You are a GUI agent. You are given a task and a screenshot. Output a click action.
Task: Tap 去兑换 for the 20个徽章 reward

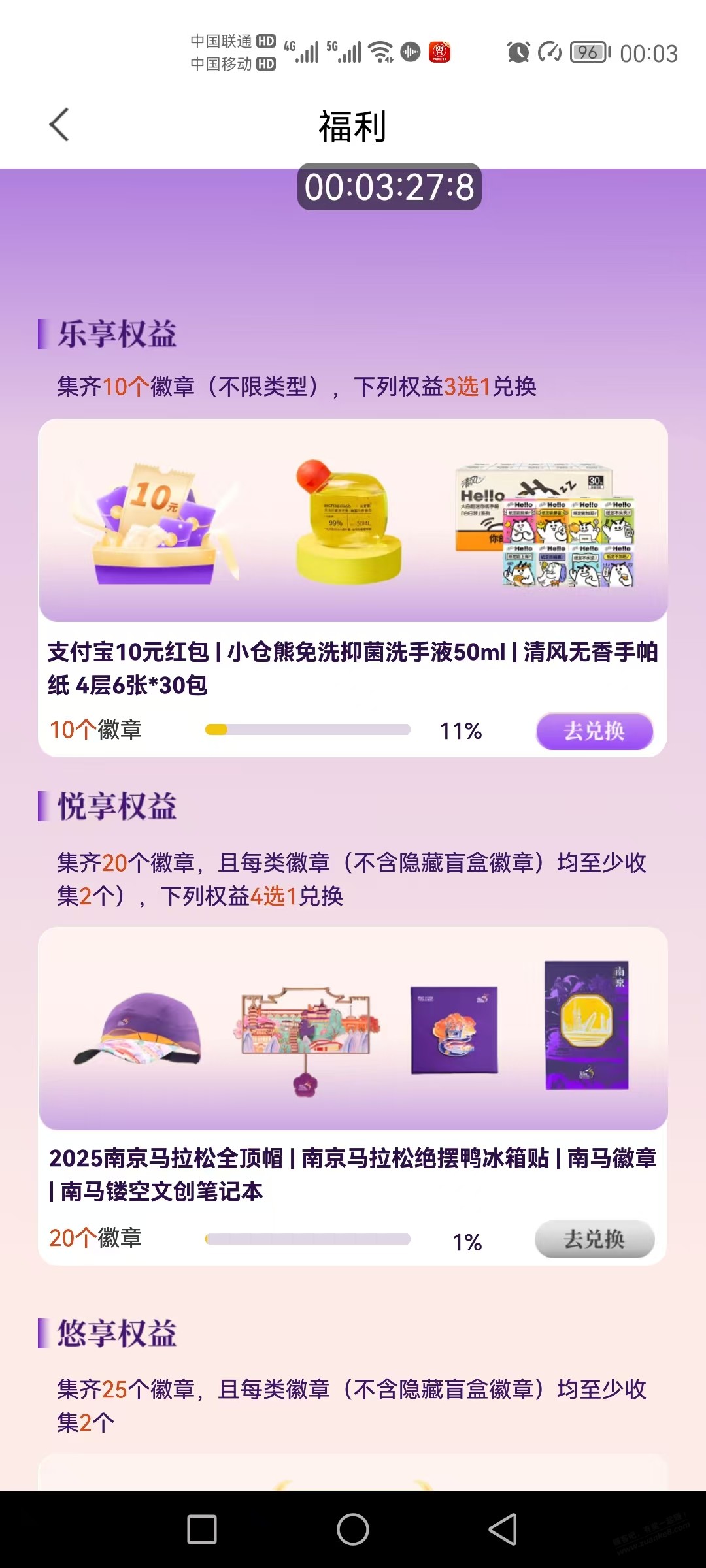[594, 1239]
